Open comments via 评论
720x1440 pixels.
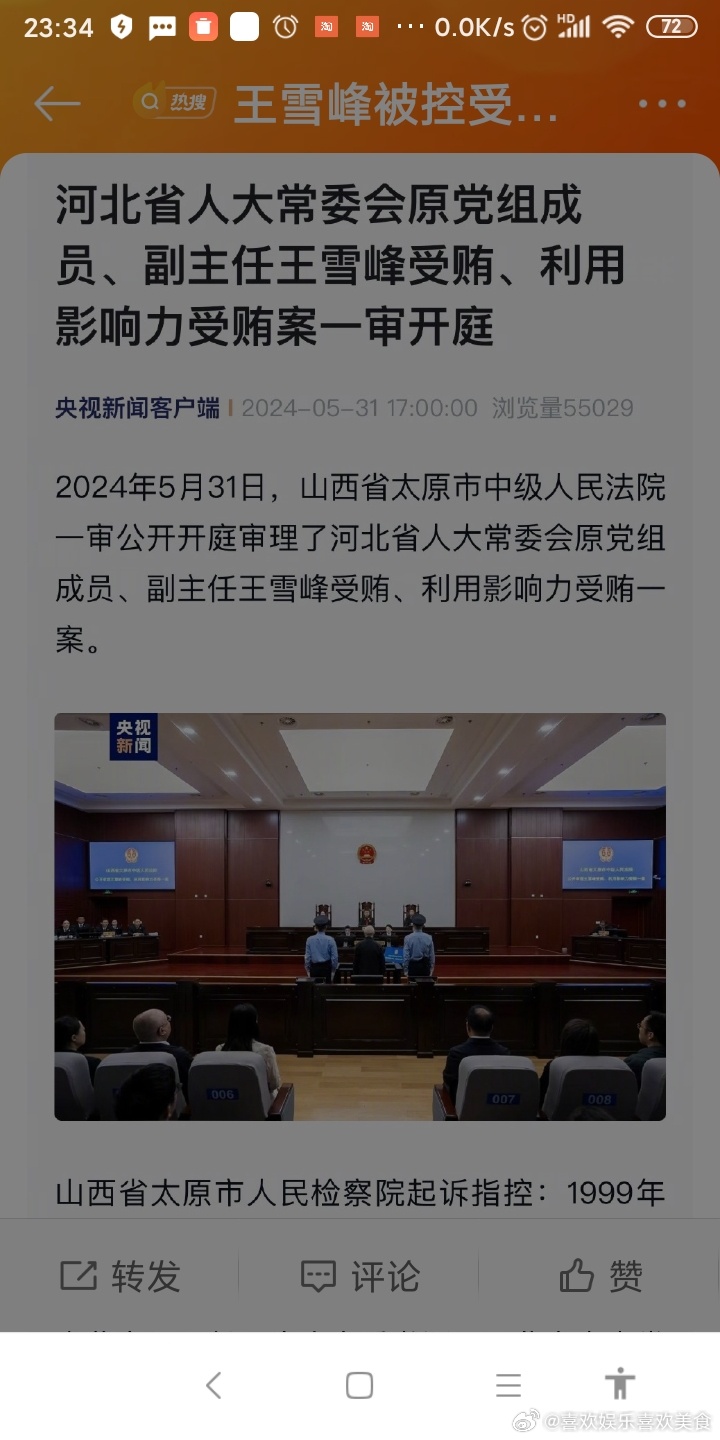tap(360, 1276)
